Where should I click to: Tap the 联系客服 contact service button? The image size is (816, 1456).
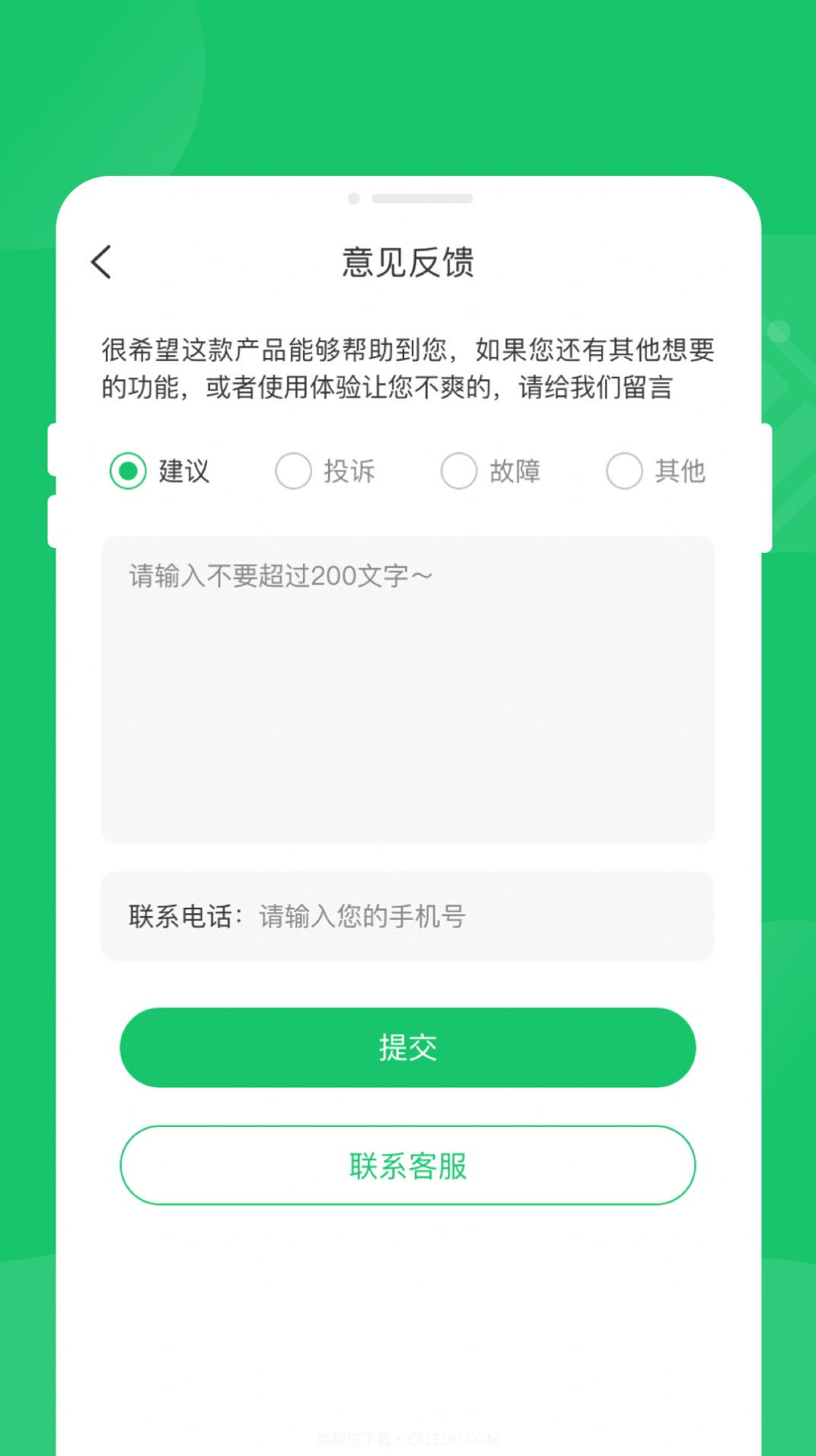point(408,1165)
